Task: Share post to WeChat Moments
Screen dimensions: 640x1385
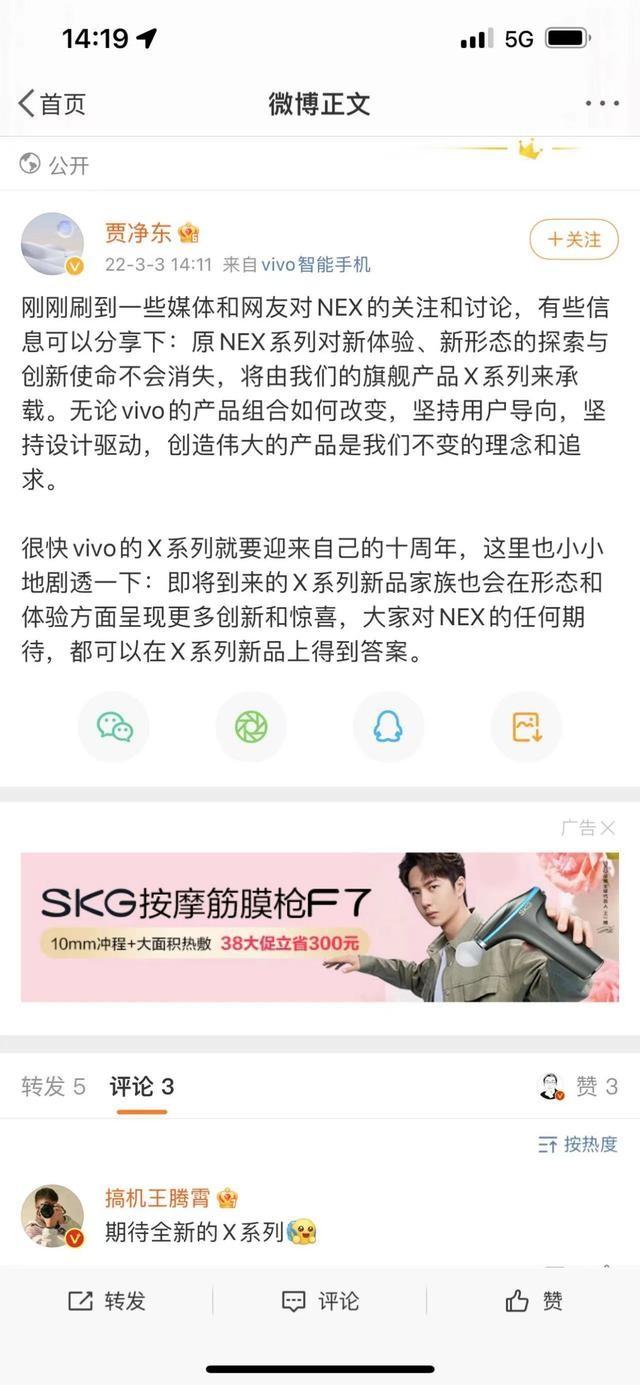Action: [251, 727]
